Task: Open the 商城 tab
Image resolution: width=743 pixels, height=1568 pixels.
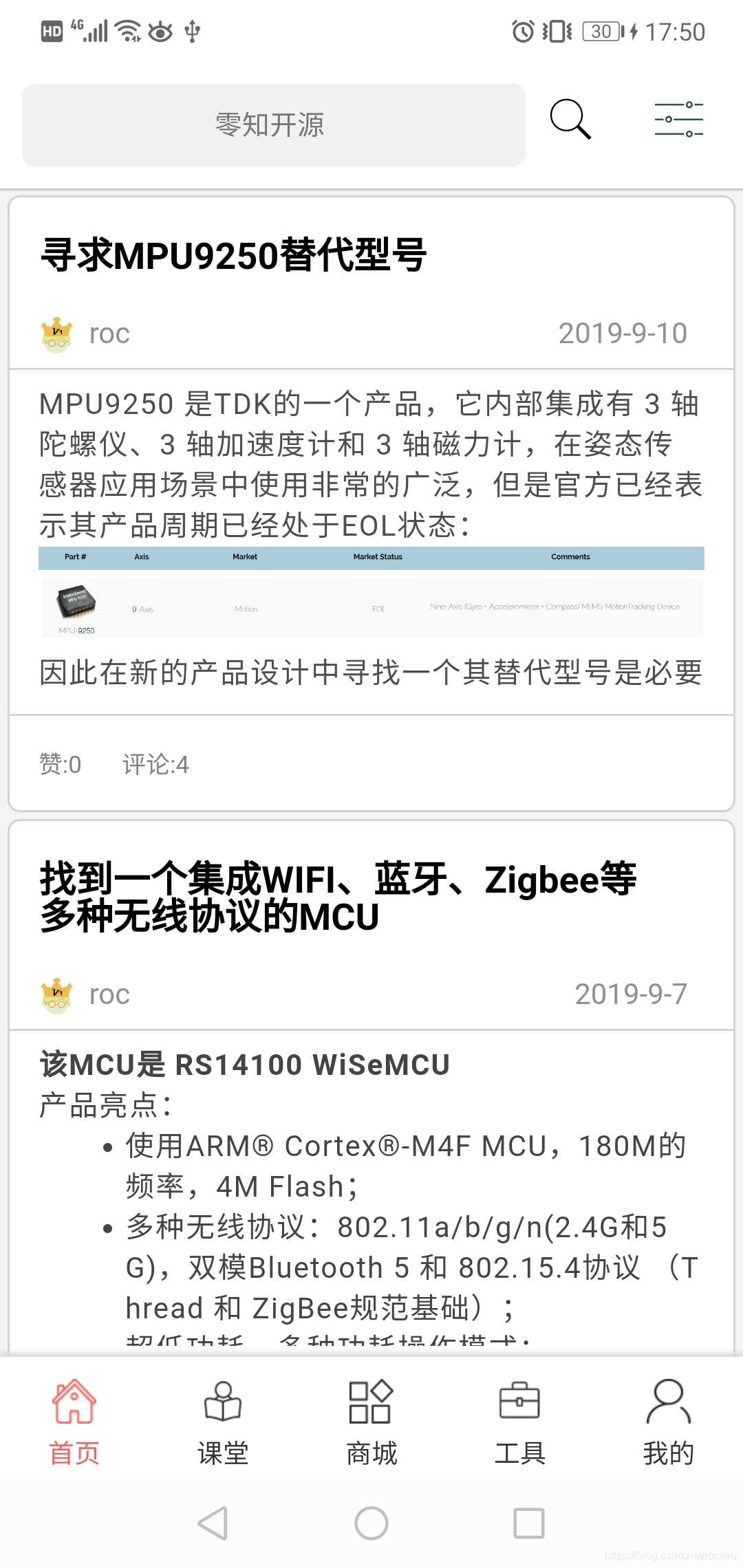Action: coord(371,1422)
